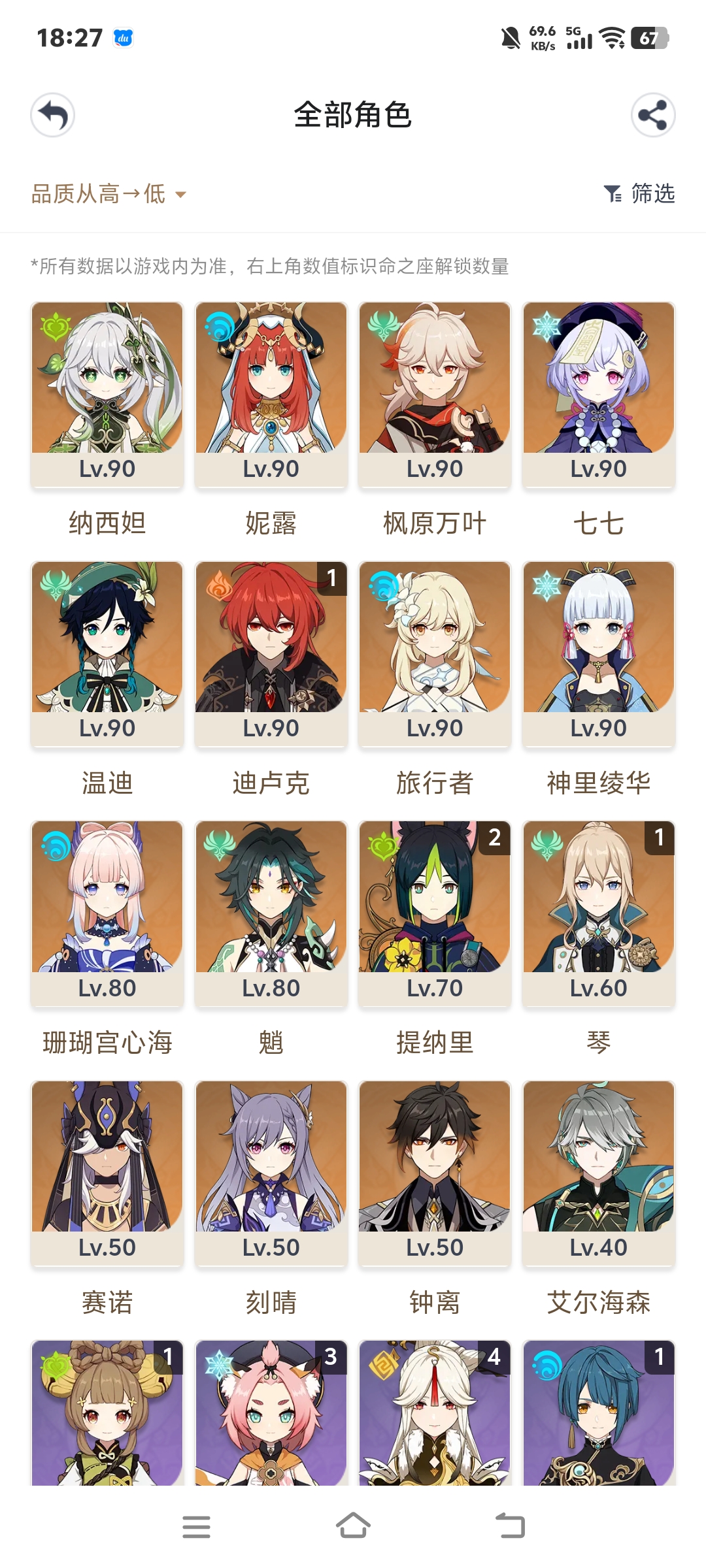Image resolution: width=706 pixels, height=1568 pixels.
Task: Open 纳西妲 character card
Action: [x=107, y=394]
